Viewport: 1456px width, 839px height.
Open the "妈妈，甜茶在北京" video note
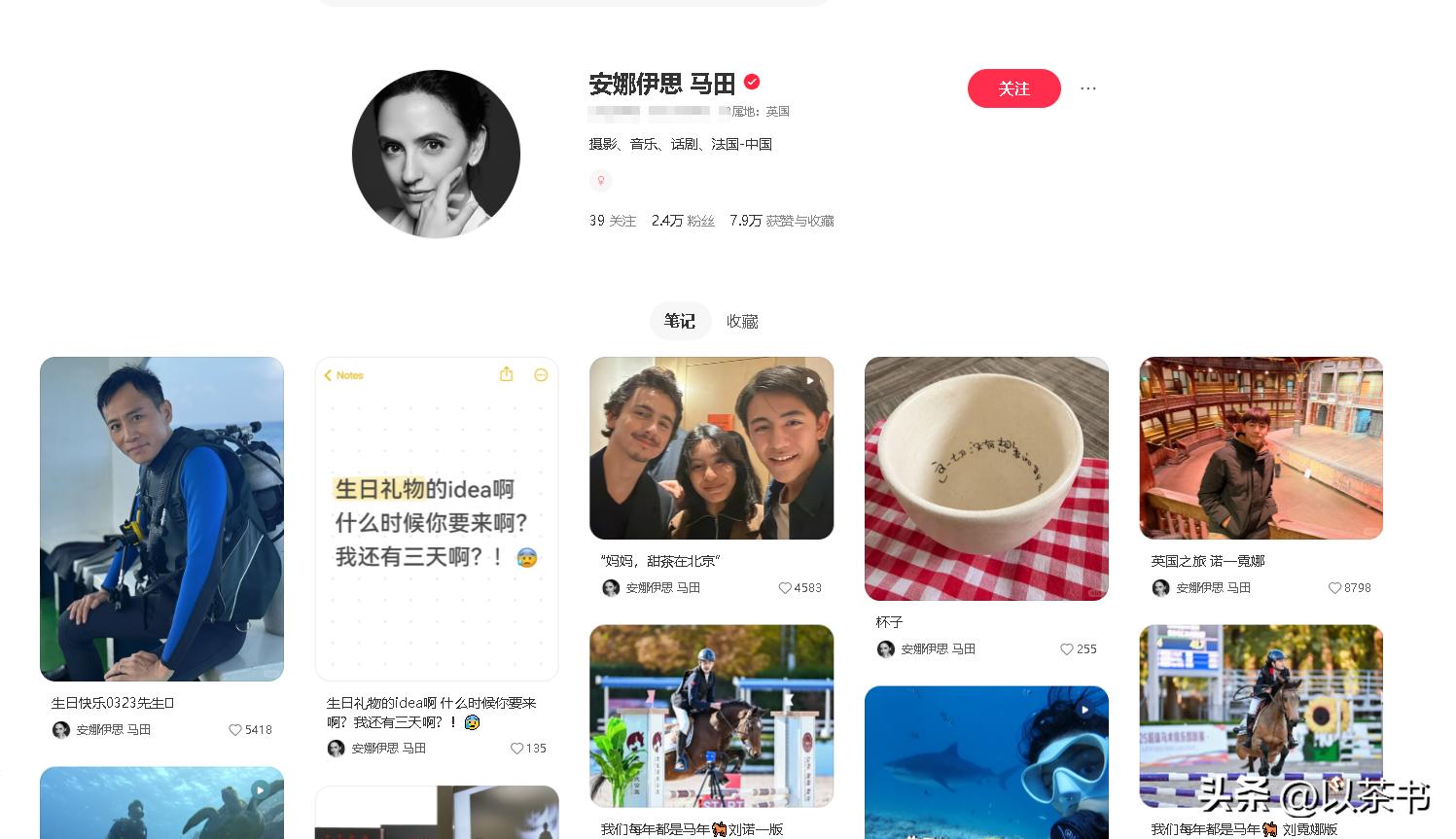(x=711, y=448)
